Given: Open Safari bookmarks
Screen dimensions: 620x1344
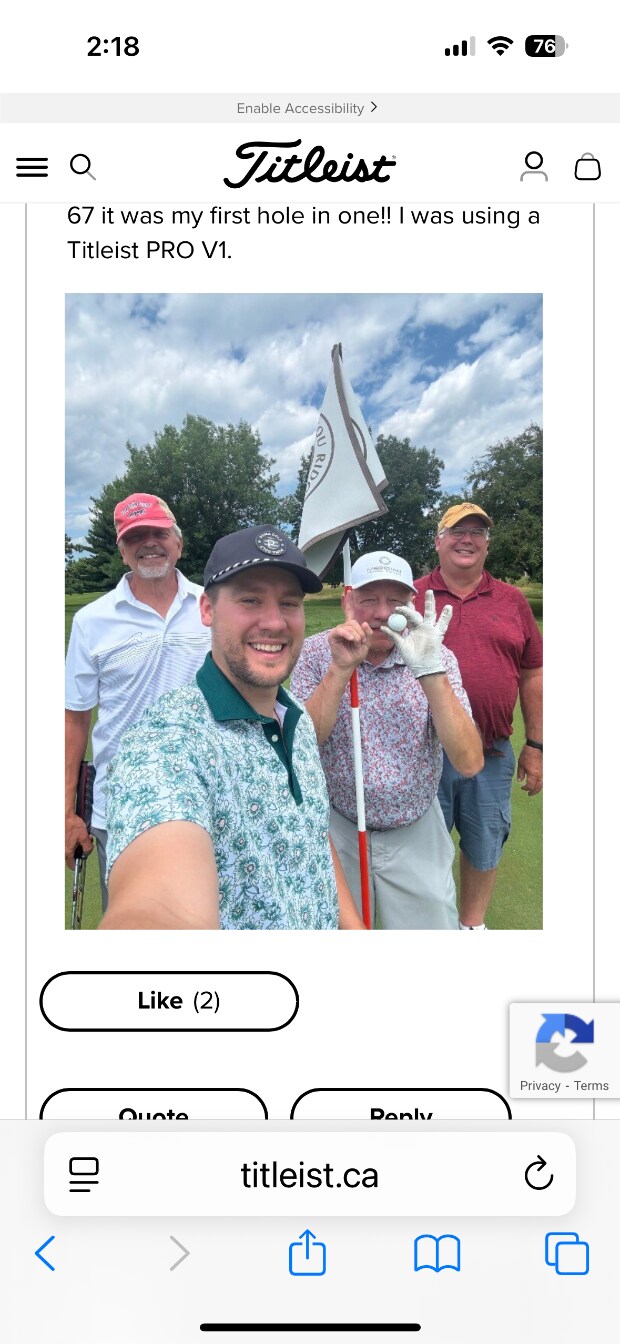Looking at the screenshot, I should (x=437, y=1252).
